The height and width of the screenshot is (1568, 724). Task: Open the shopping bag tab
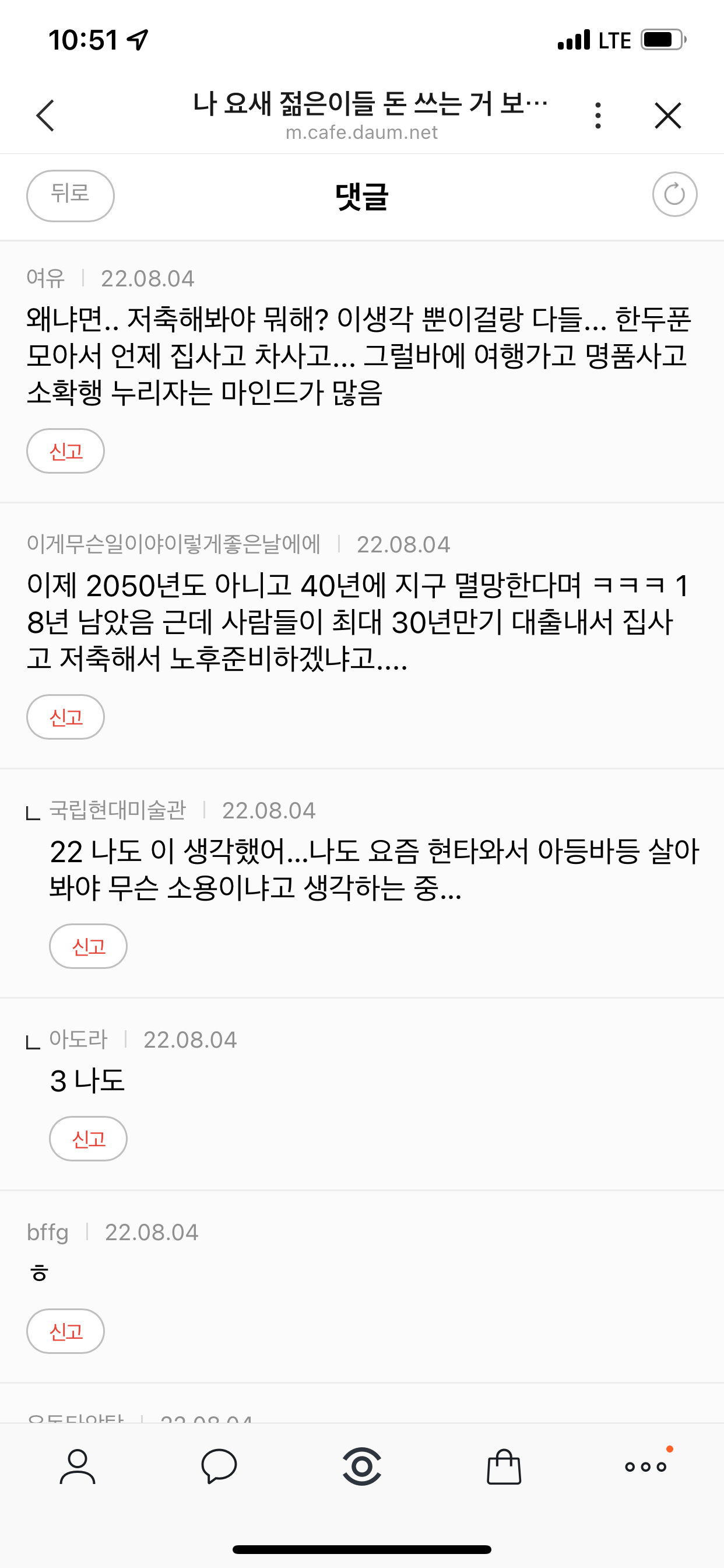[x=504, y=1466]
